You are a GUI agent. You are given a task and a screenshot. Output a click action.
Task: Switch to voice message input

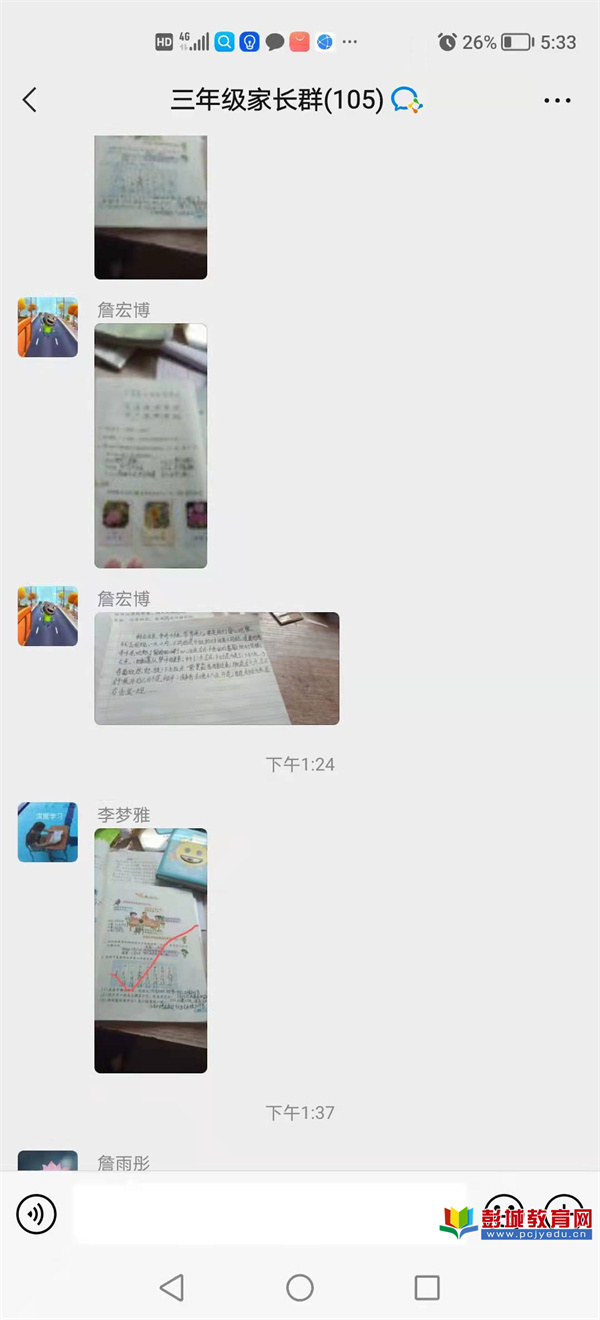(x=37, y=1214)
